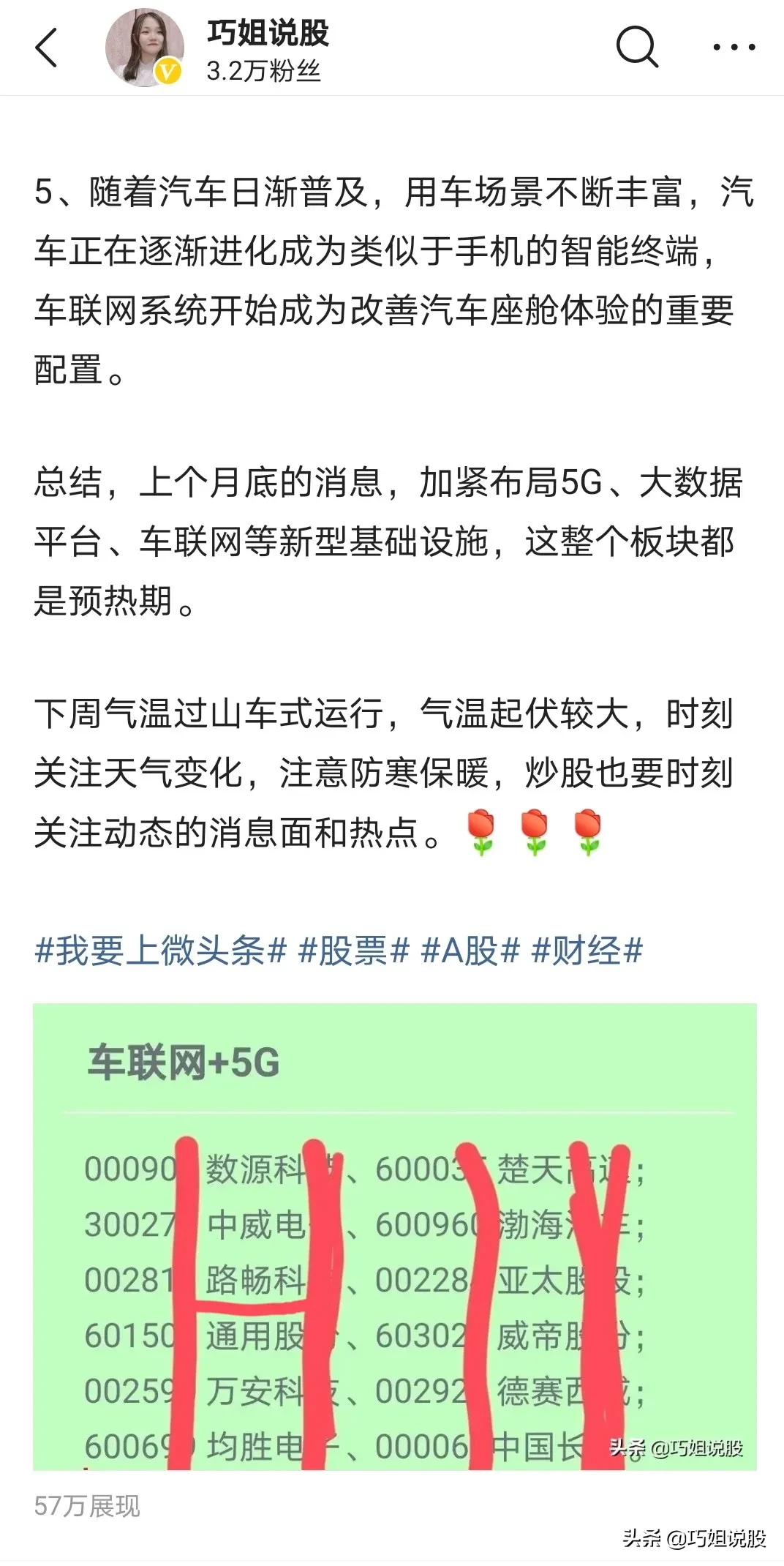784x1566 pixels.
Task: Open the three-dot overflow menu
Action: (734, 47)
